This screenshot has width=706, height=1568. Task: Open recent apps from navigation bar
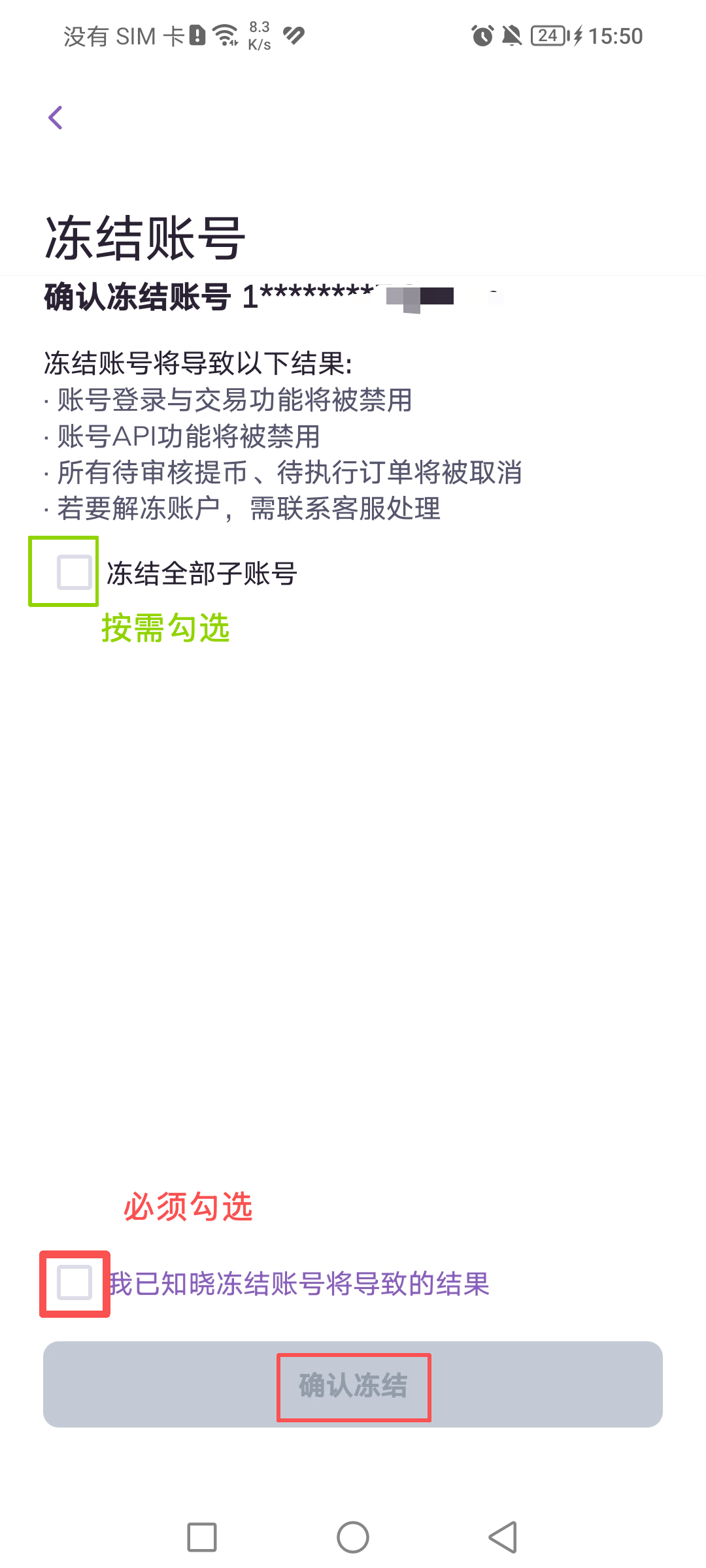202,1537
